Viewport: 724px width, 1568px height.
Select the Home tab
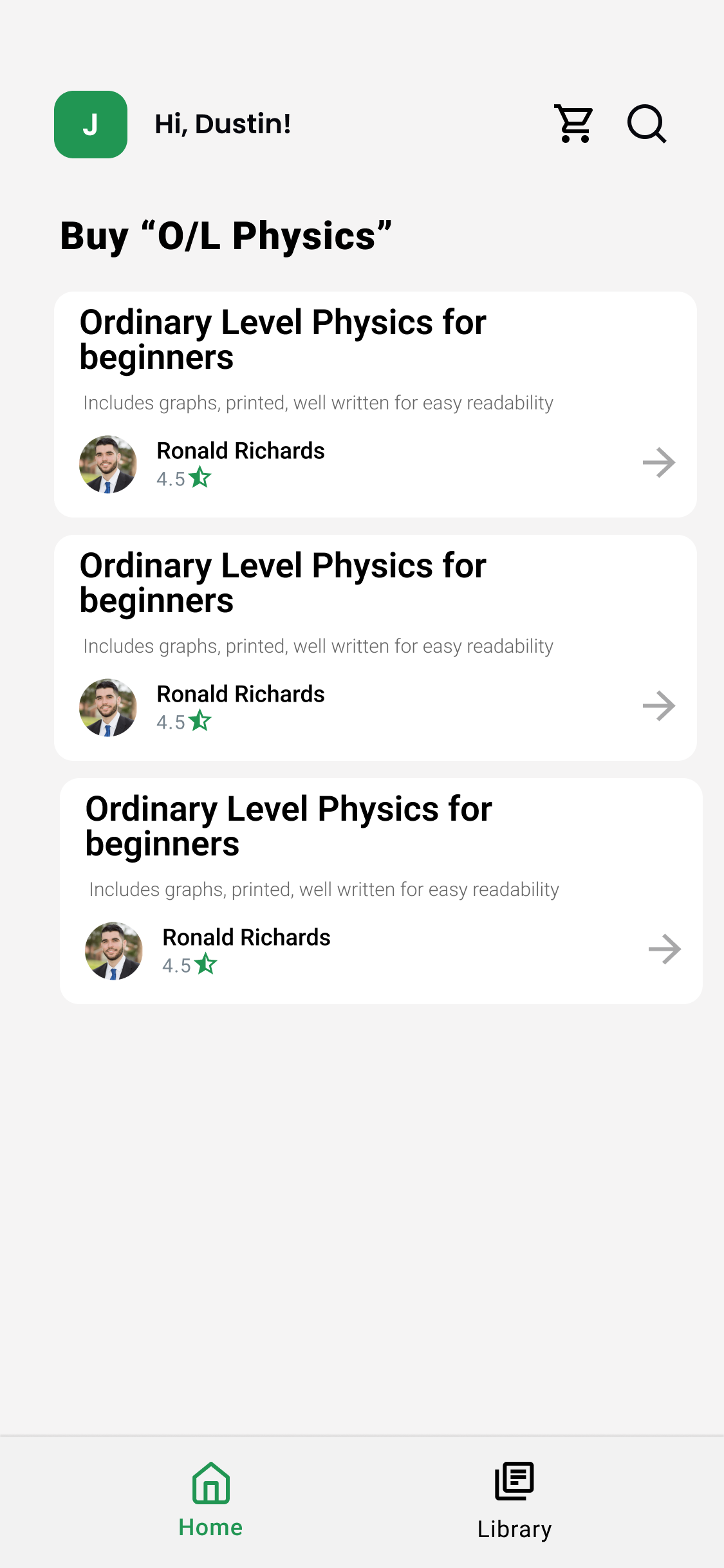point(210,1500)
